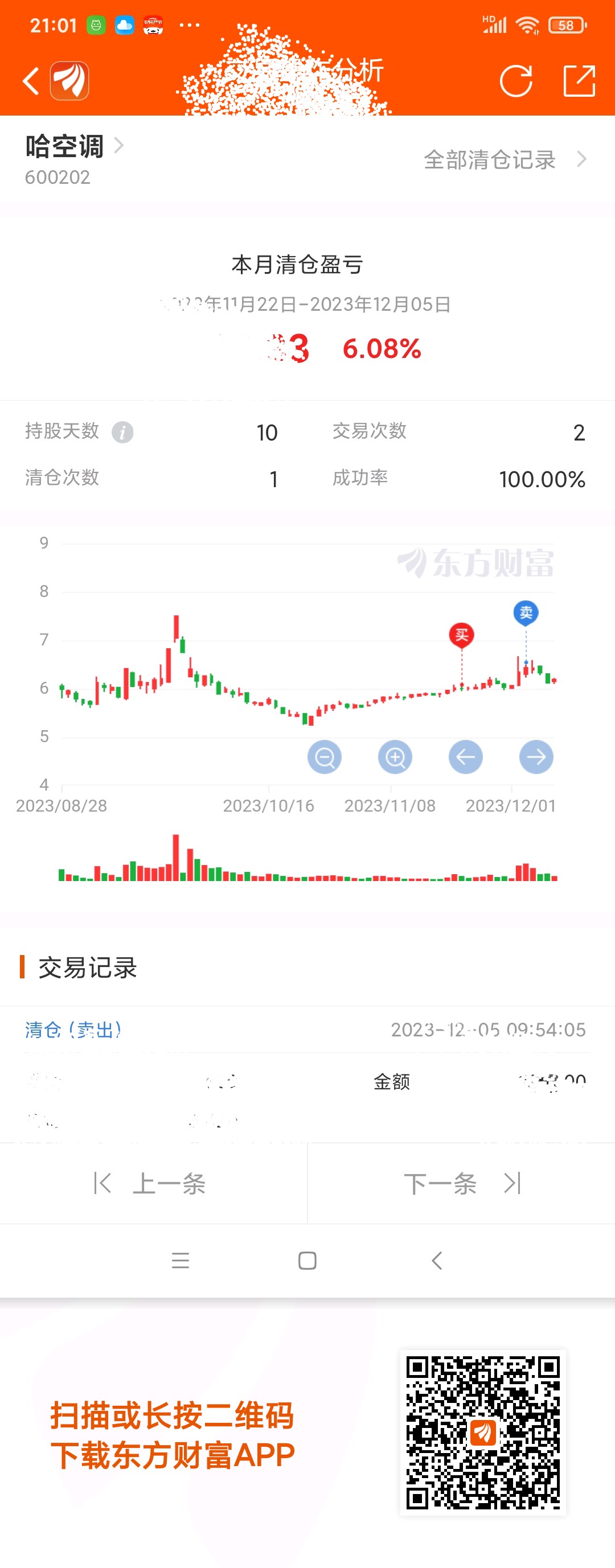Image resolution: width=615 pixels, height=1568 pixels.
Task: Shift chart right with the arrow button
Action: (x=536, y=757)
